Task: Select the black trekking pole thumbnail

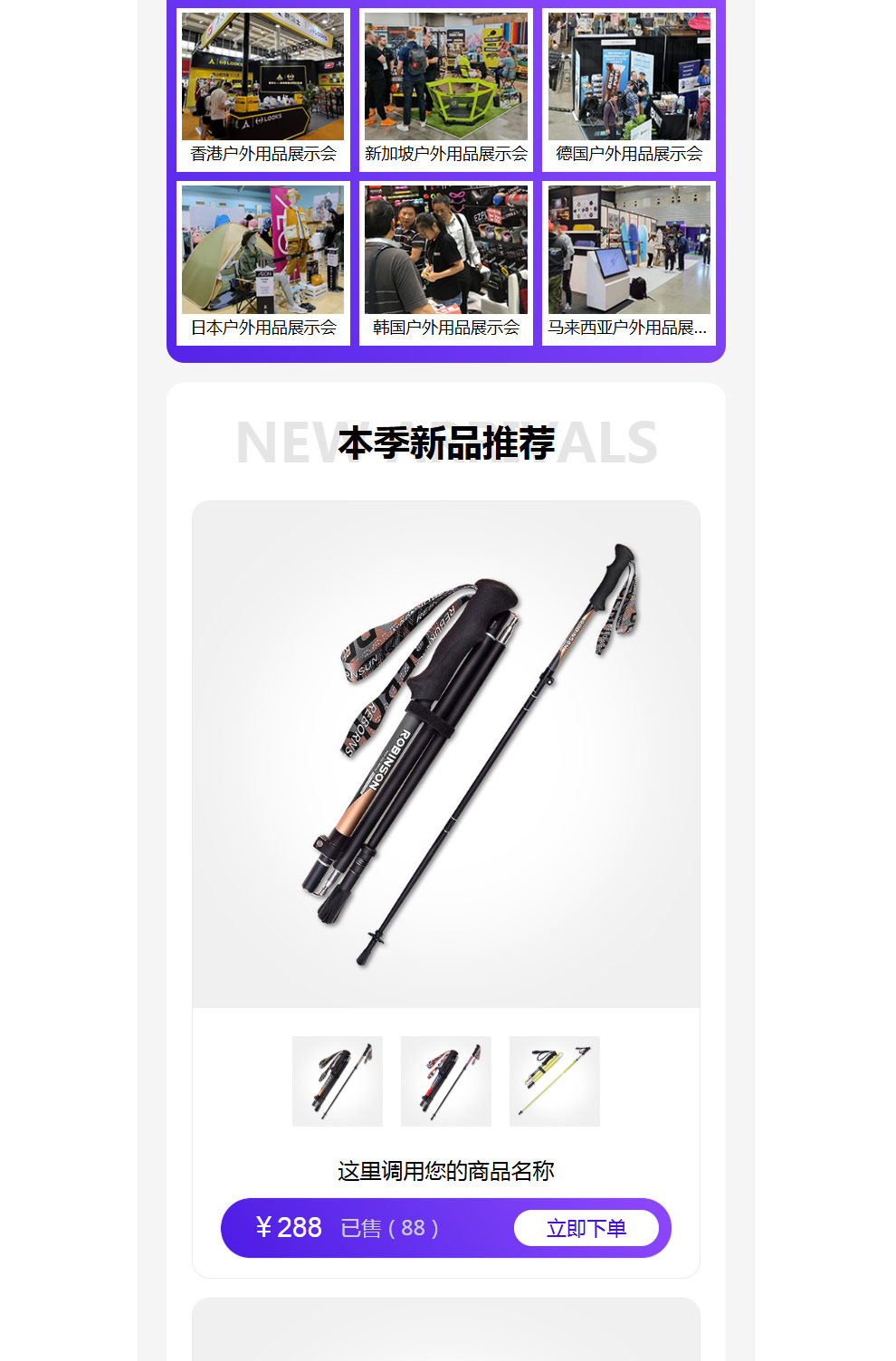Action: [x=338, y=1080]
